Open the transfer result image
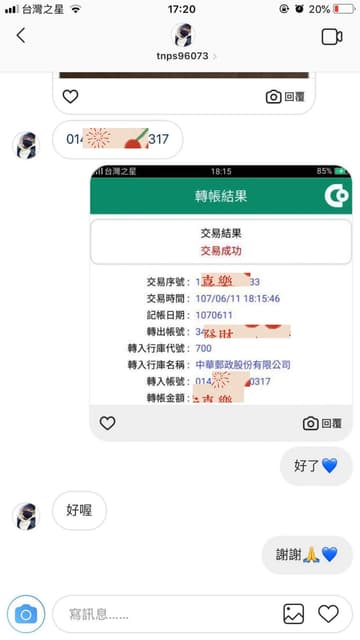 pos(221,285)
